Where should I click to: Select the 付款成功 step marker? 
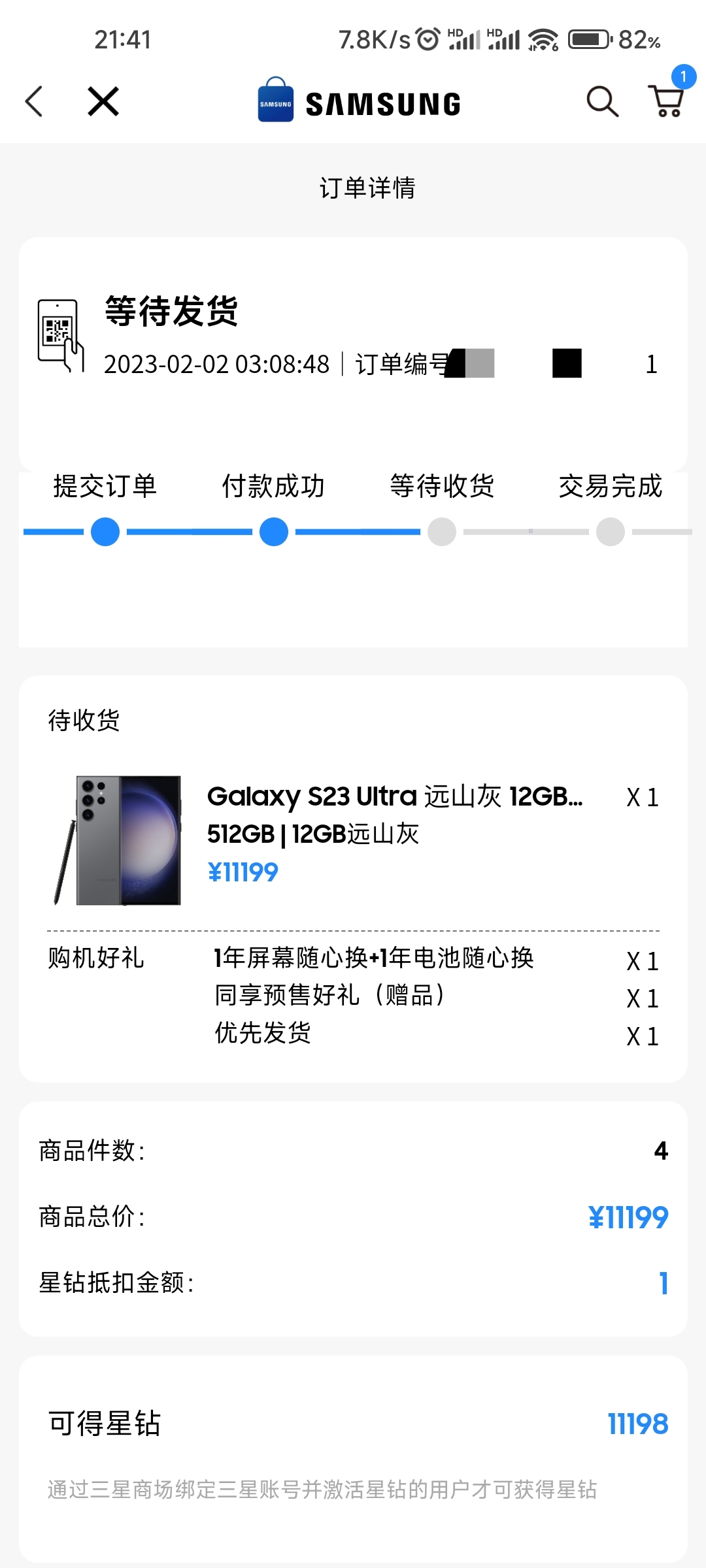(273, 532)
